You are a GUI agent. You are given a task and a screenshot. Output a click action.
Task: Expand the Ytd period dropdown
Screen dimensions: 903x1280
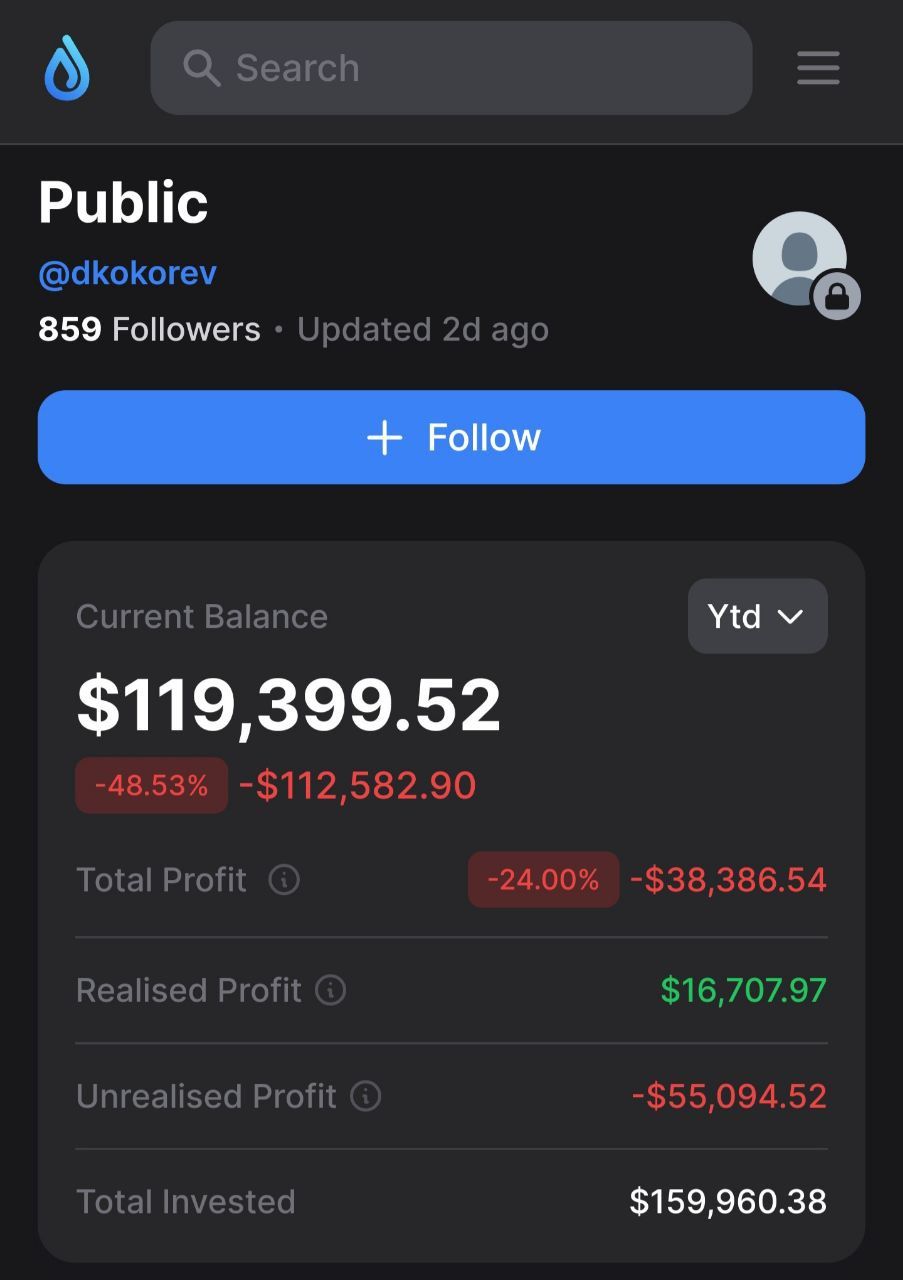point(757,616)
